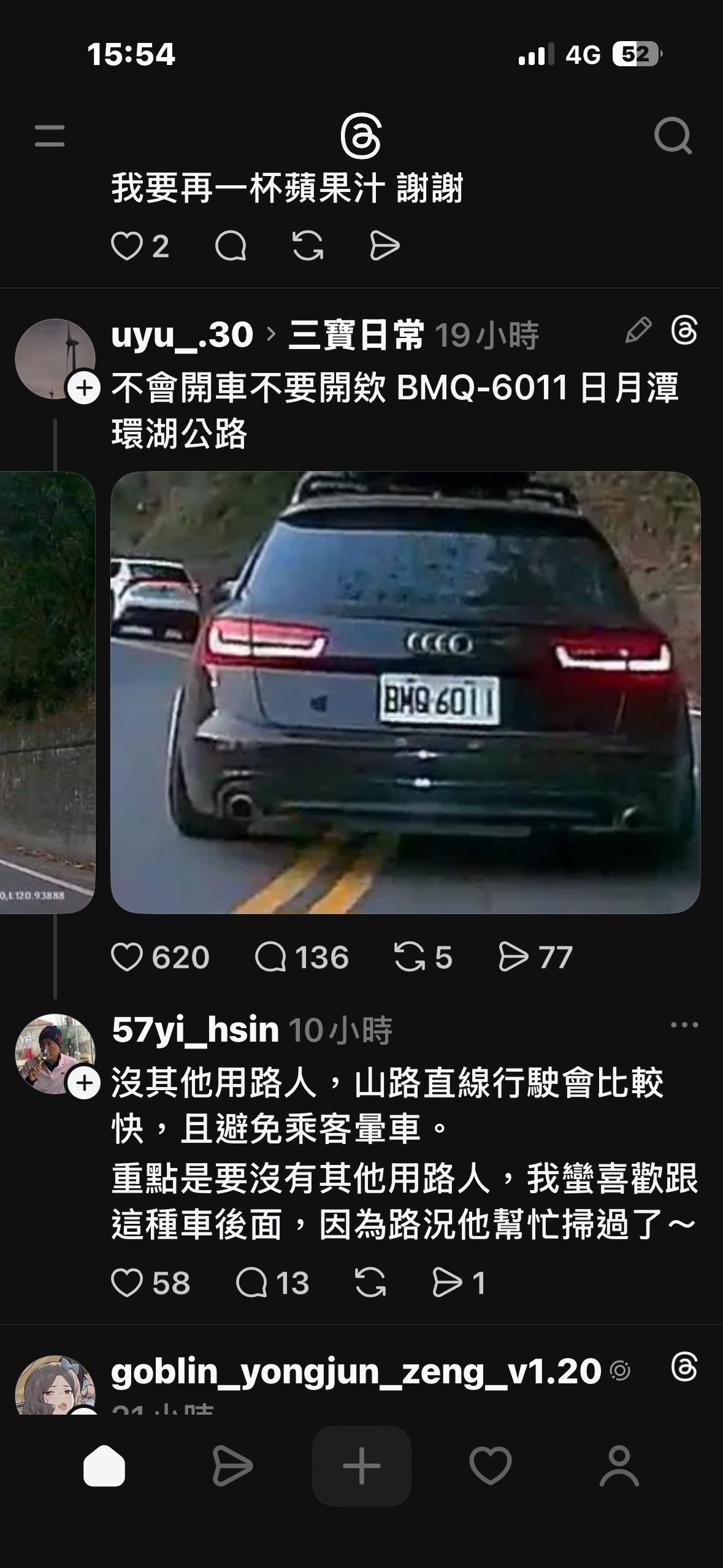Go to the Profile tab
Screen dimensions: 723x1568
coord(619,1466)
